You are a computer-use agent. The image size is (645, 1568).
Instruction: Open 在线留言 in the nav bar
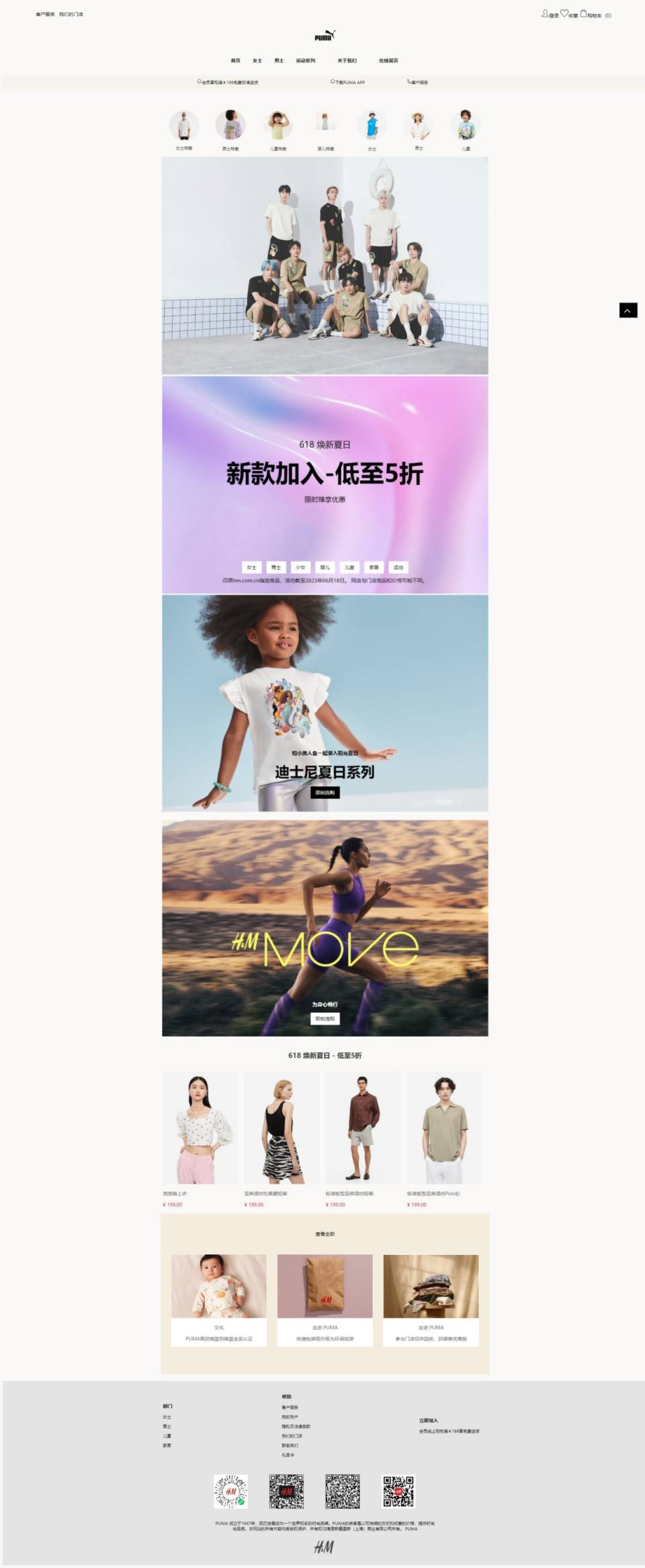click(x=388, y=60)
